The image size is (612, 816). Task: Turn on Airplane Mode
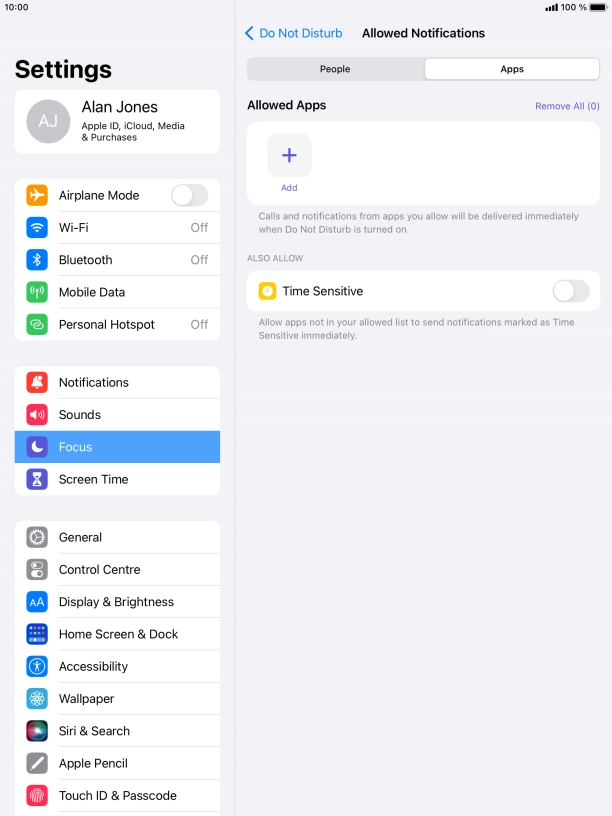[x=189, y=195]
